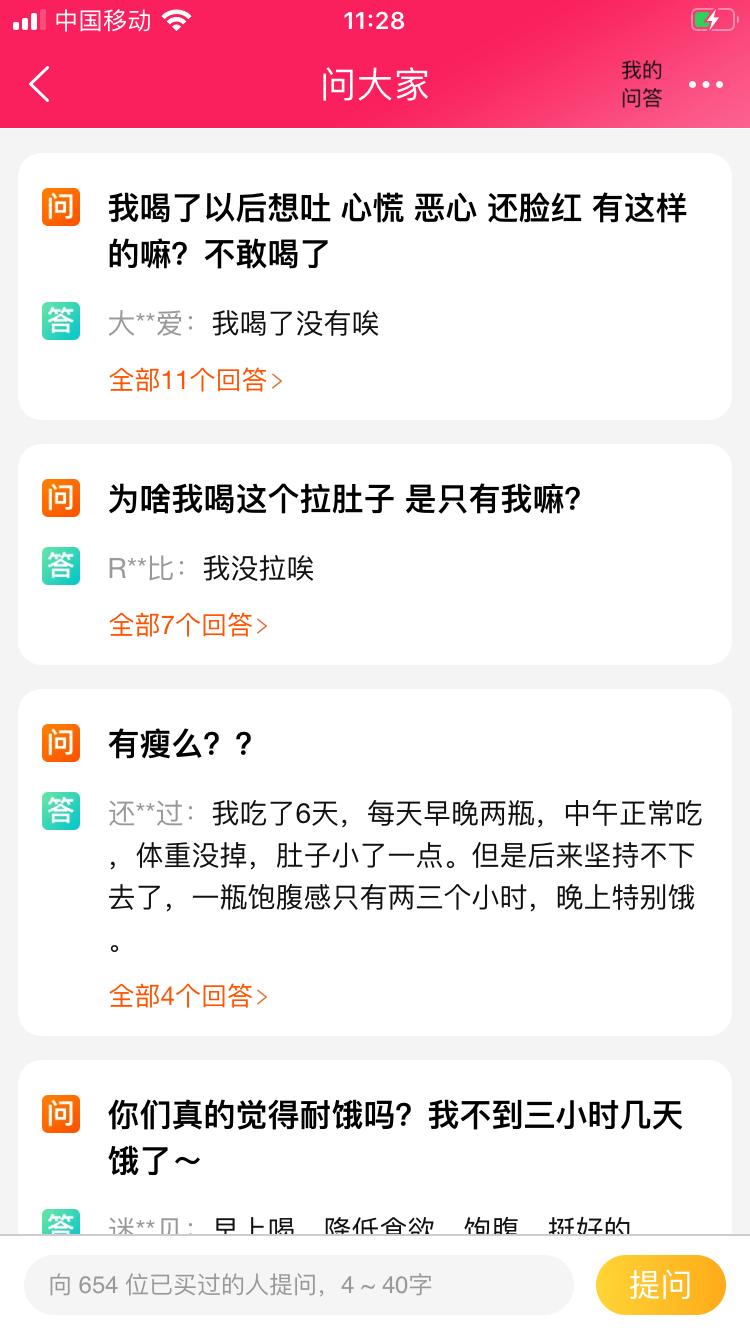The image size is (750, 1334).
Task: Expand 全部7个回答 for the second question
Action: point(188,625)
